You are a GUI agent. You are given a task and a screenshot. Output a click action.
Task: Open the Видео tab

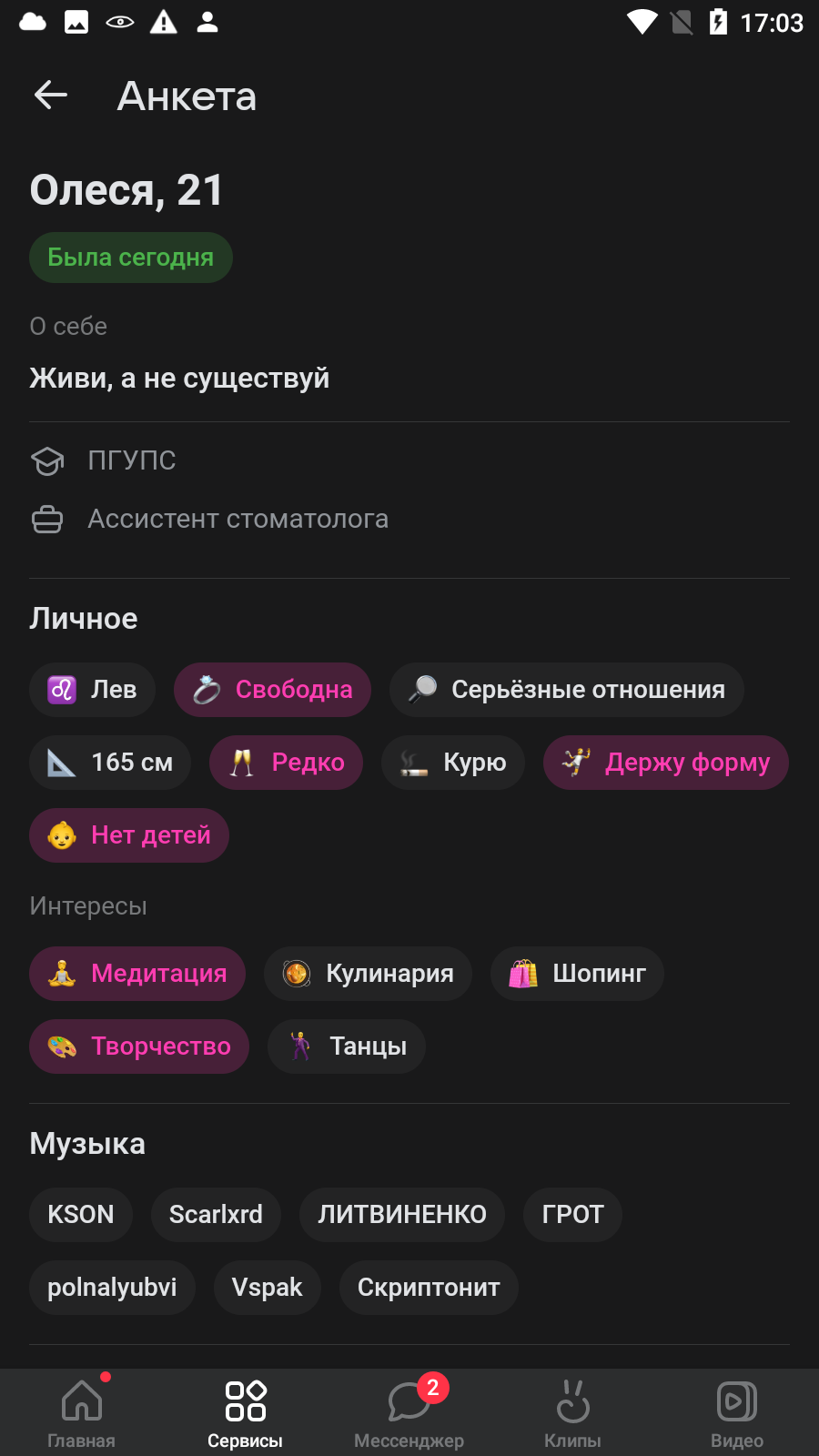pos(737,1412)
